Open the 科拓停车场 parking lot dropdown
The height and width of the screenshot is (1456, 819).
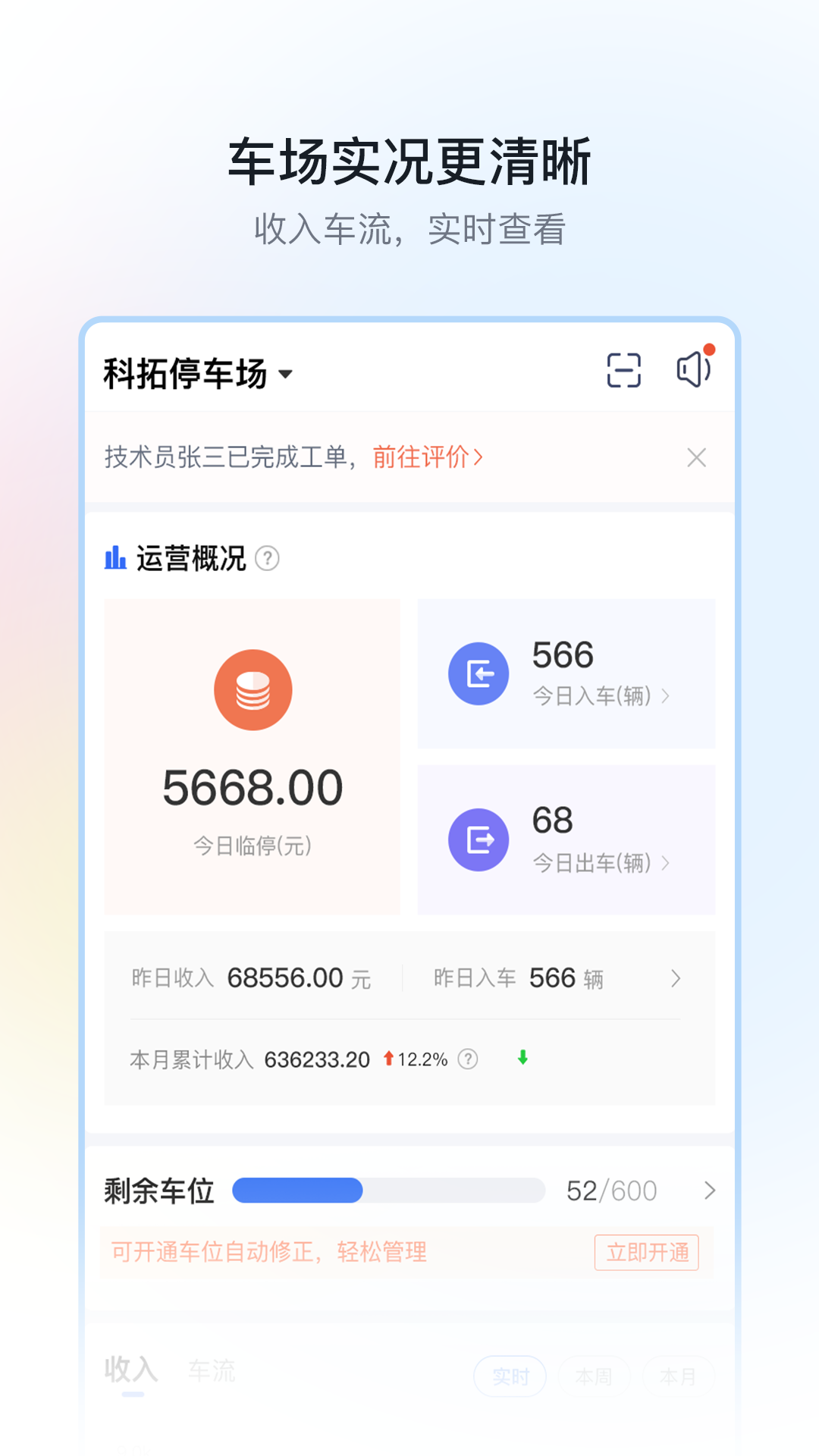click(x=197, y=374)
